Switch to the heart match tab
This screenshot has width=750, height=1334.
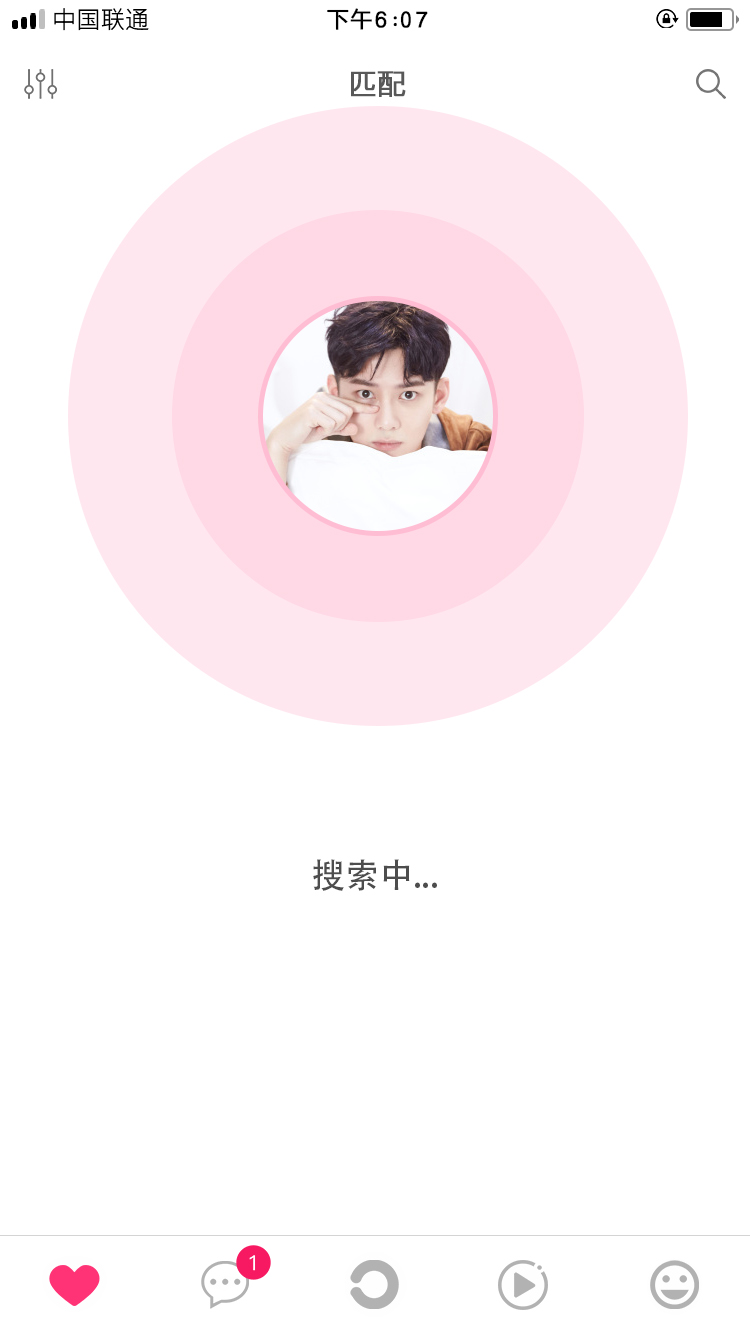pos(75,1284)
